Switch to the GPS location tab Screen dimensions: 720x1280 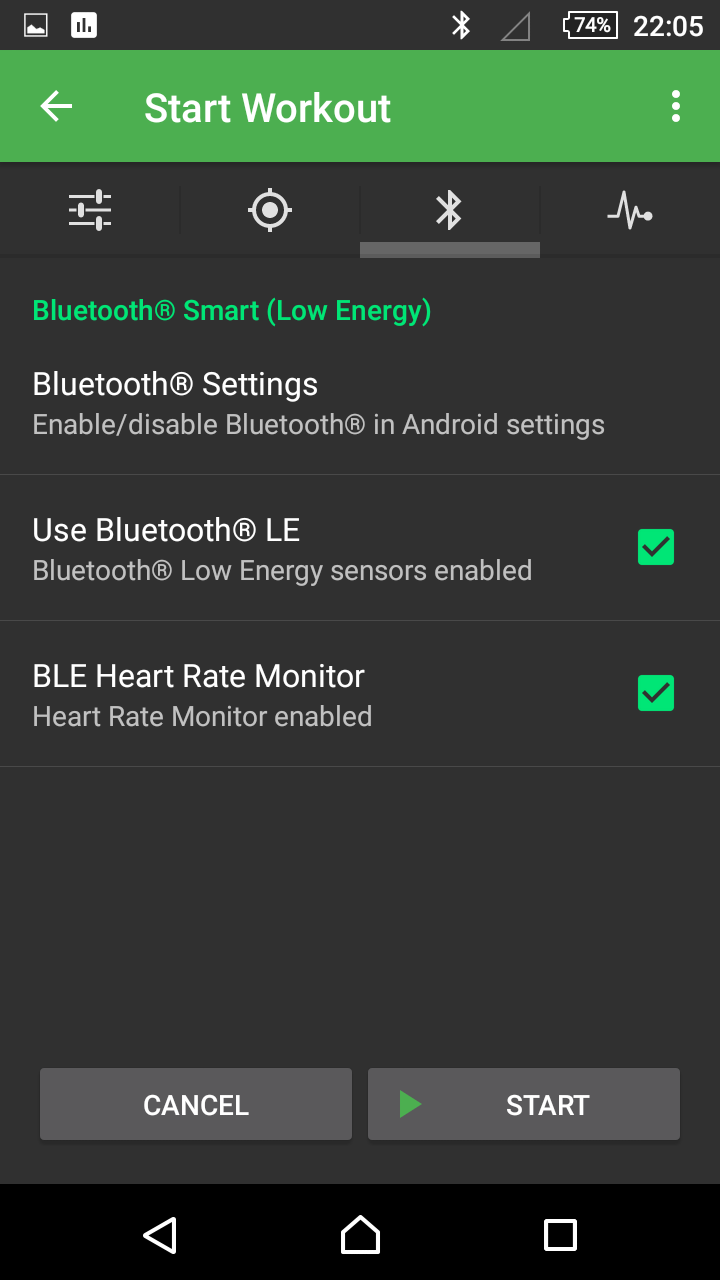coord(270,210)
